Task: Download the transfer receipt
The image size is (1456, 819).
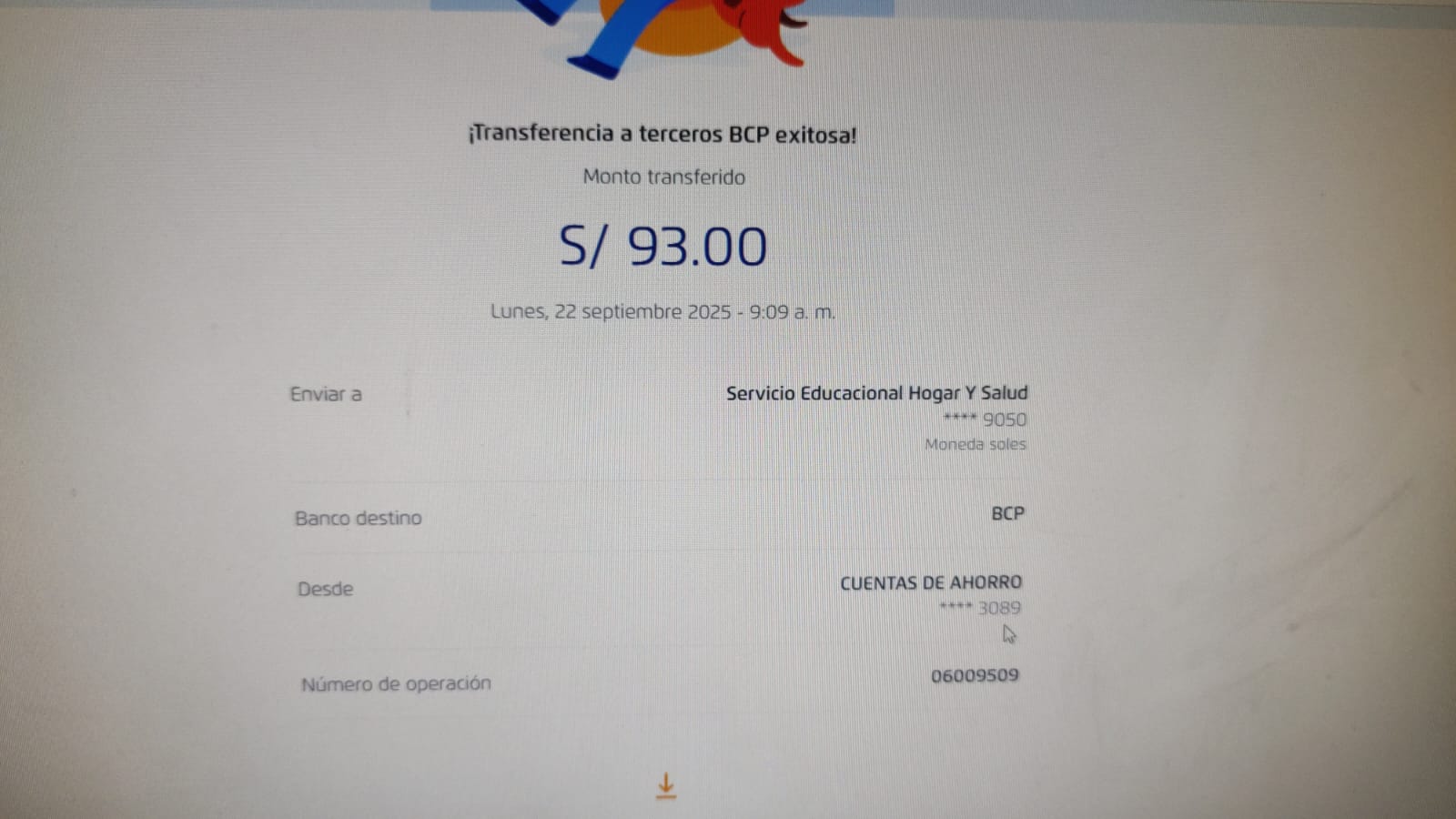Action: coord(666,785)
